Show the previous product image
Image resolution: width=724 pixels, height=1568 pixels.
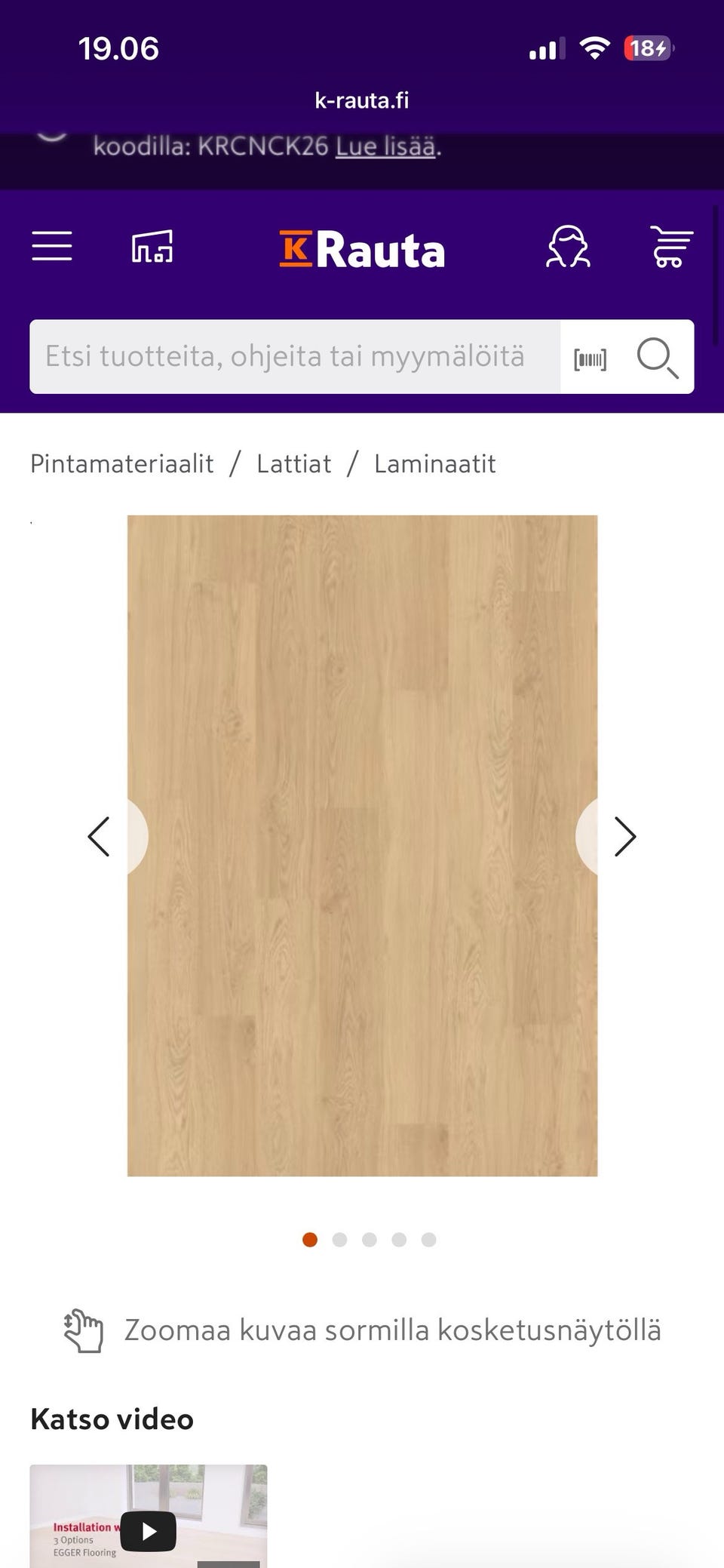100,837
